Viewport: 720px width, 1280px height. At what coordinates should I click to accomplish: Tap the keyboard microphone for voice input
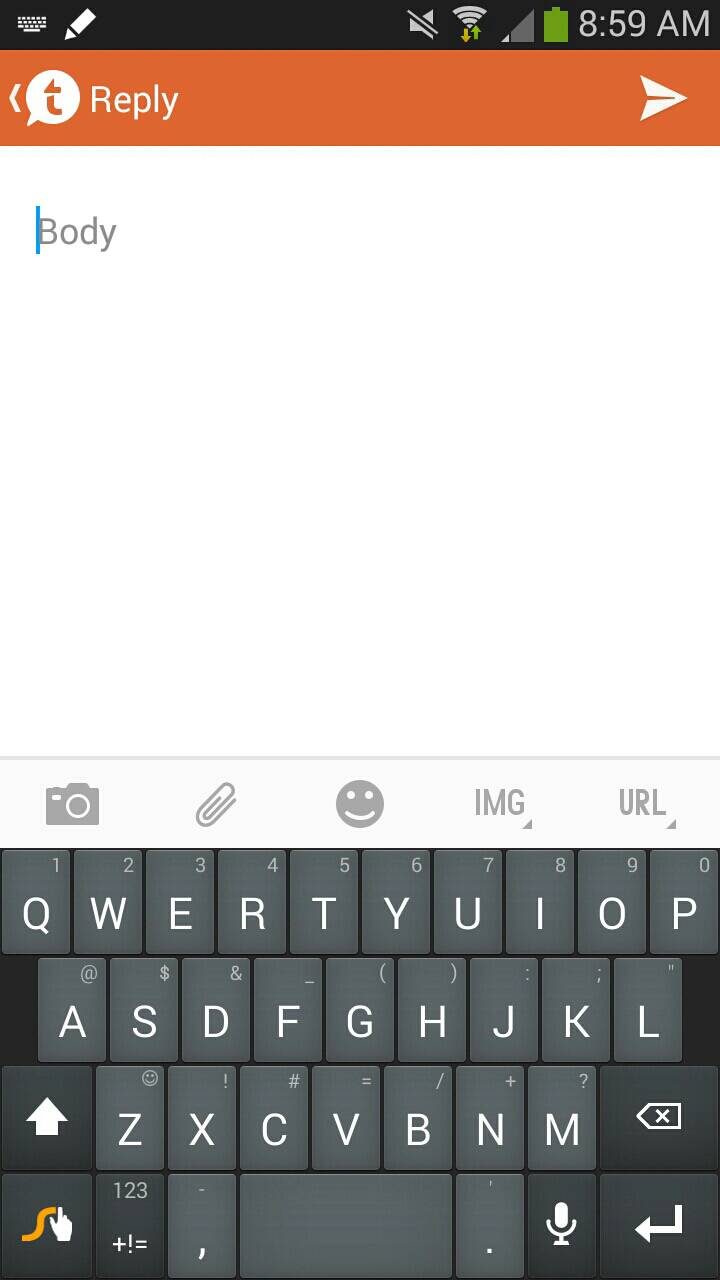(562, 1225)
